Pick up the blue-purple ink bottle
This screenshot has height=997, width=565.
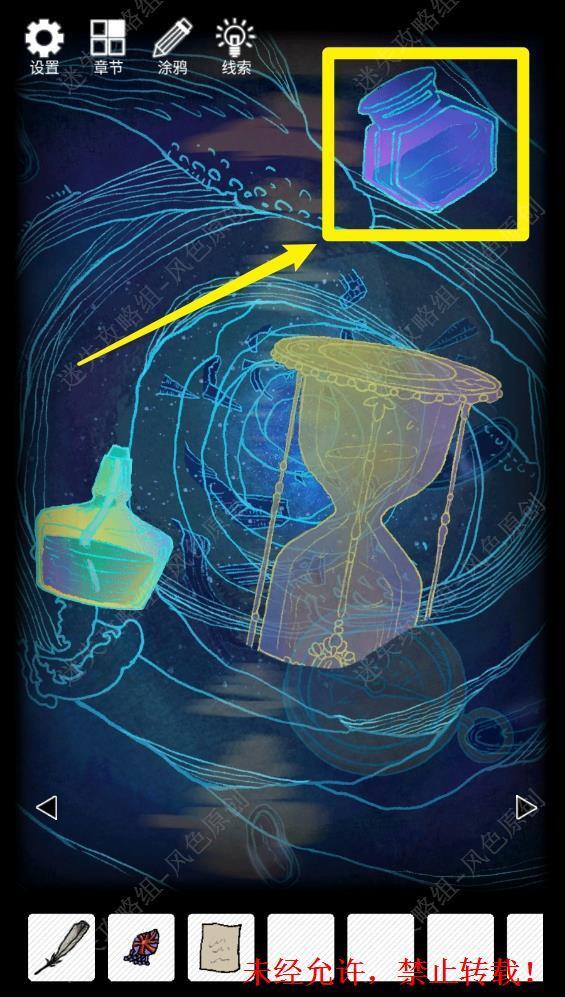427,142
